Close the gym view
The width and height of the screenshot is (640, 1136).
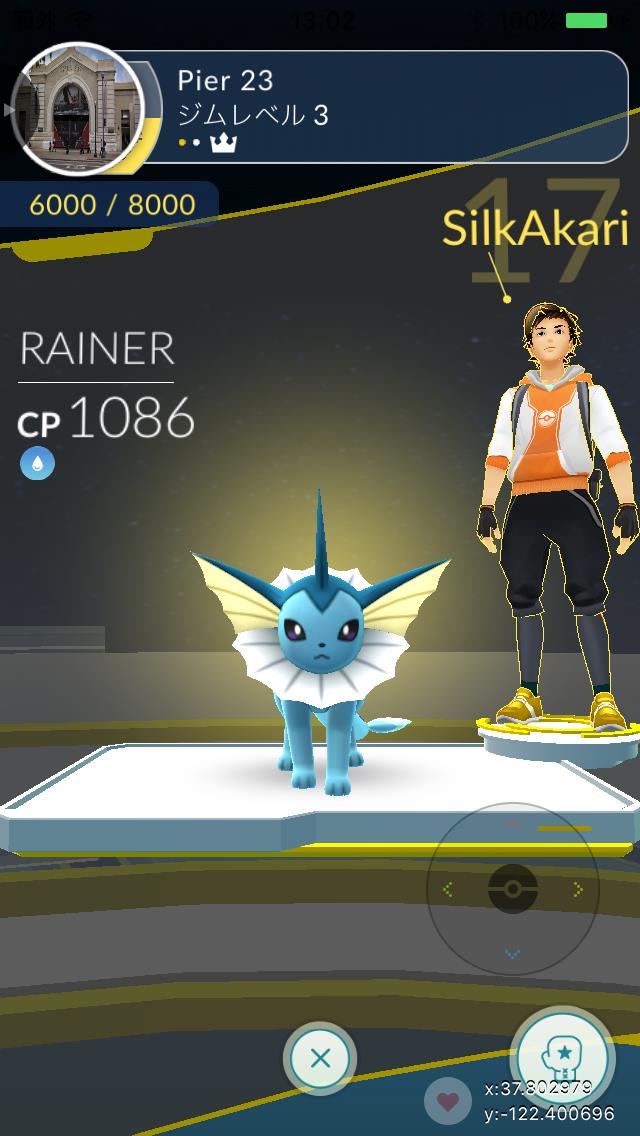(x=320, y=1058)
